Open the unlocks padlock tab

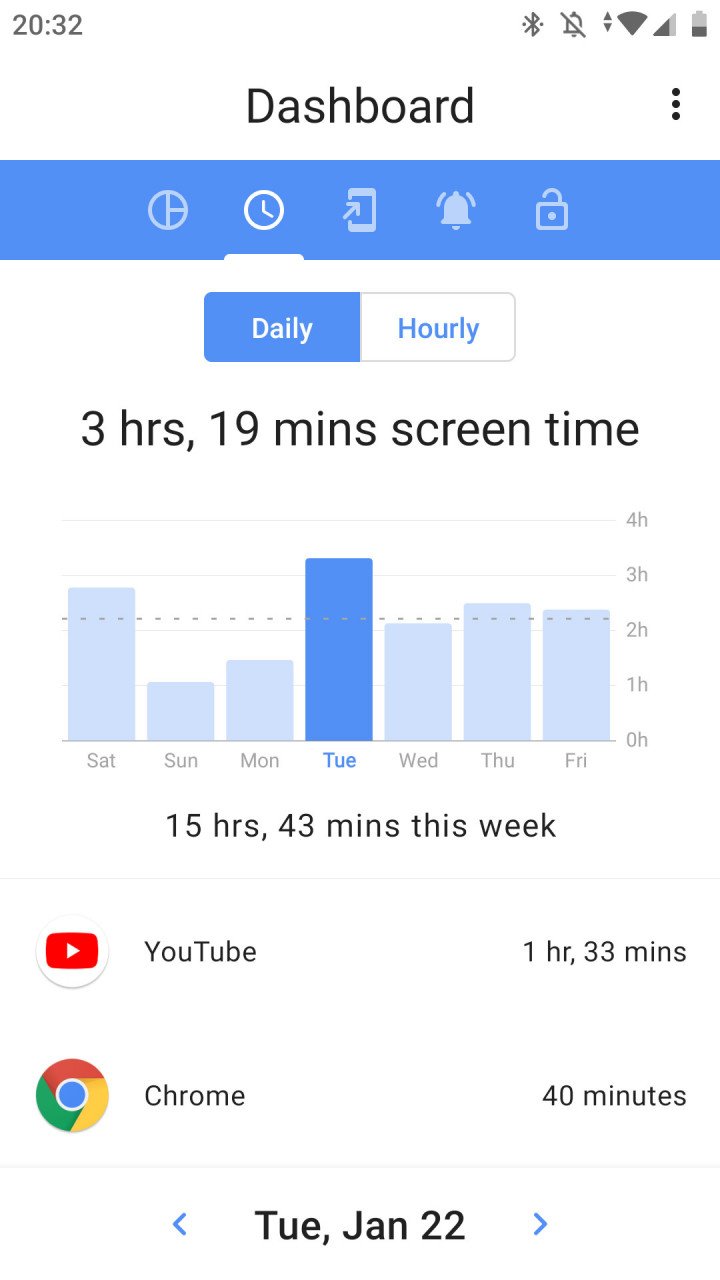[x=552, y=210]
